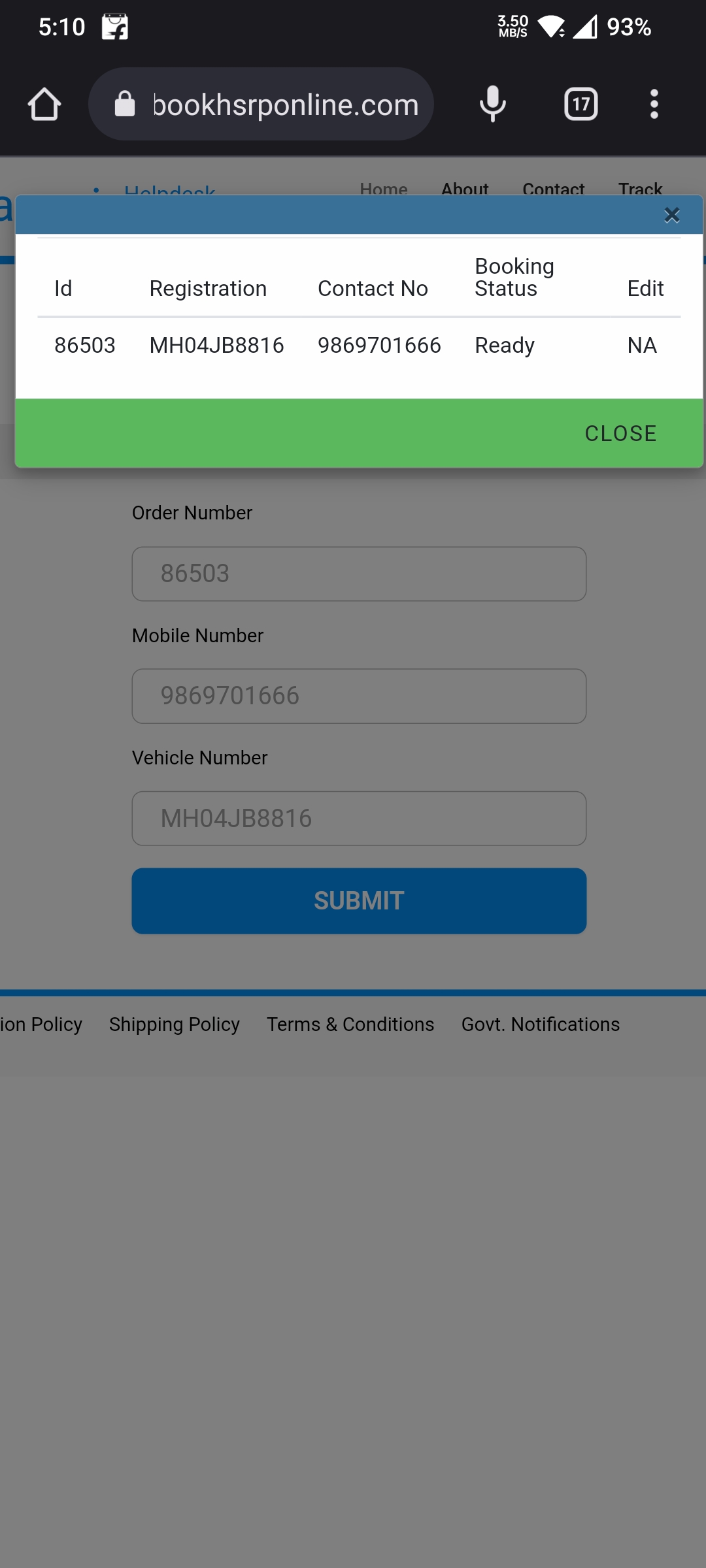Viewport: 706px width, 1568px height.
Task: Start voice search with the microphone
Action: tap(492, 105)
